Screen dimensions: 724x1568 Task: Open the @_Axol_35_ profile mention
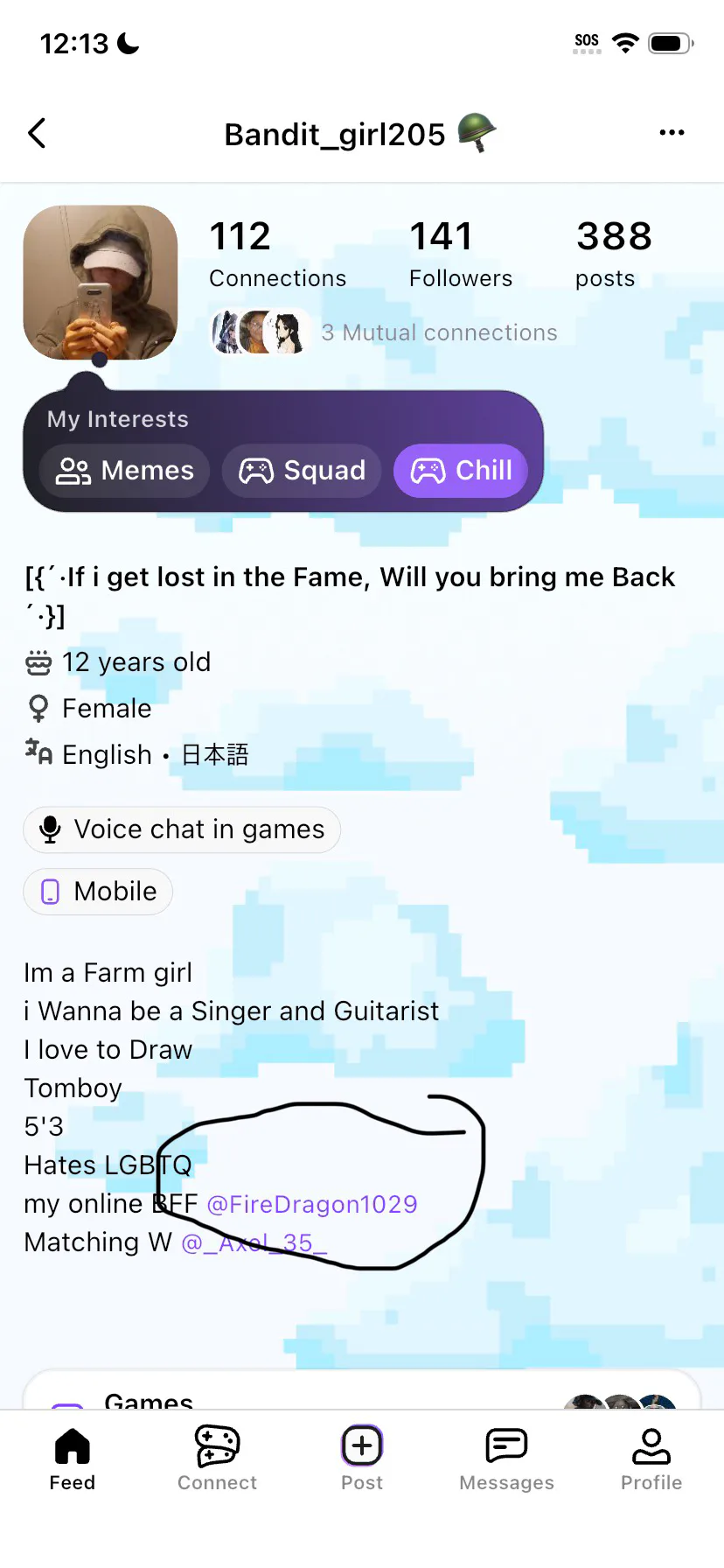254,1242
